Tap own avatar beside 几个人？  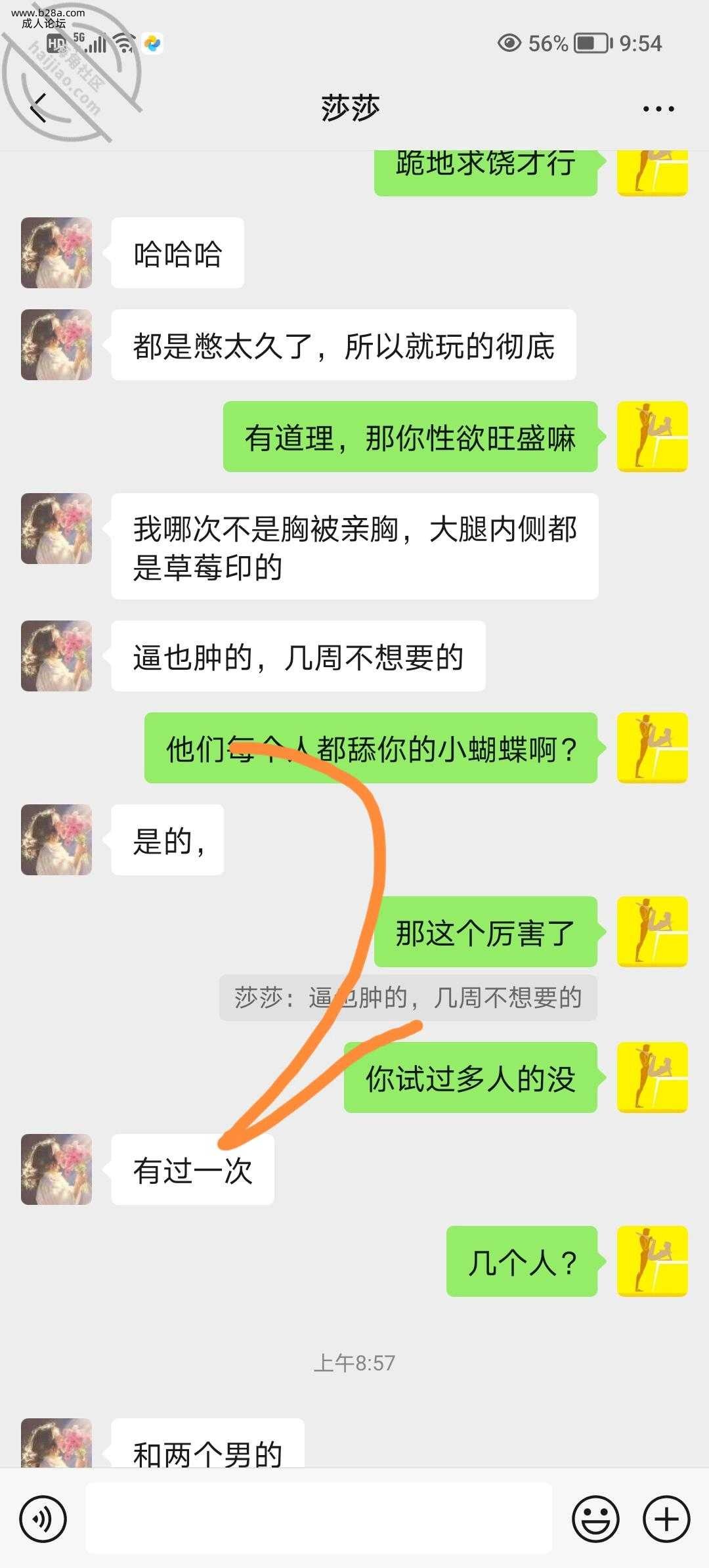[x=652, y=1261]
